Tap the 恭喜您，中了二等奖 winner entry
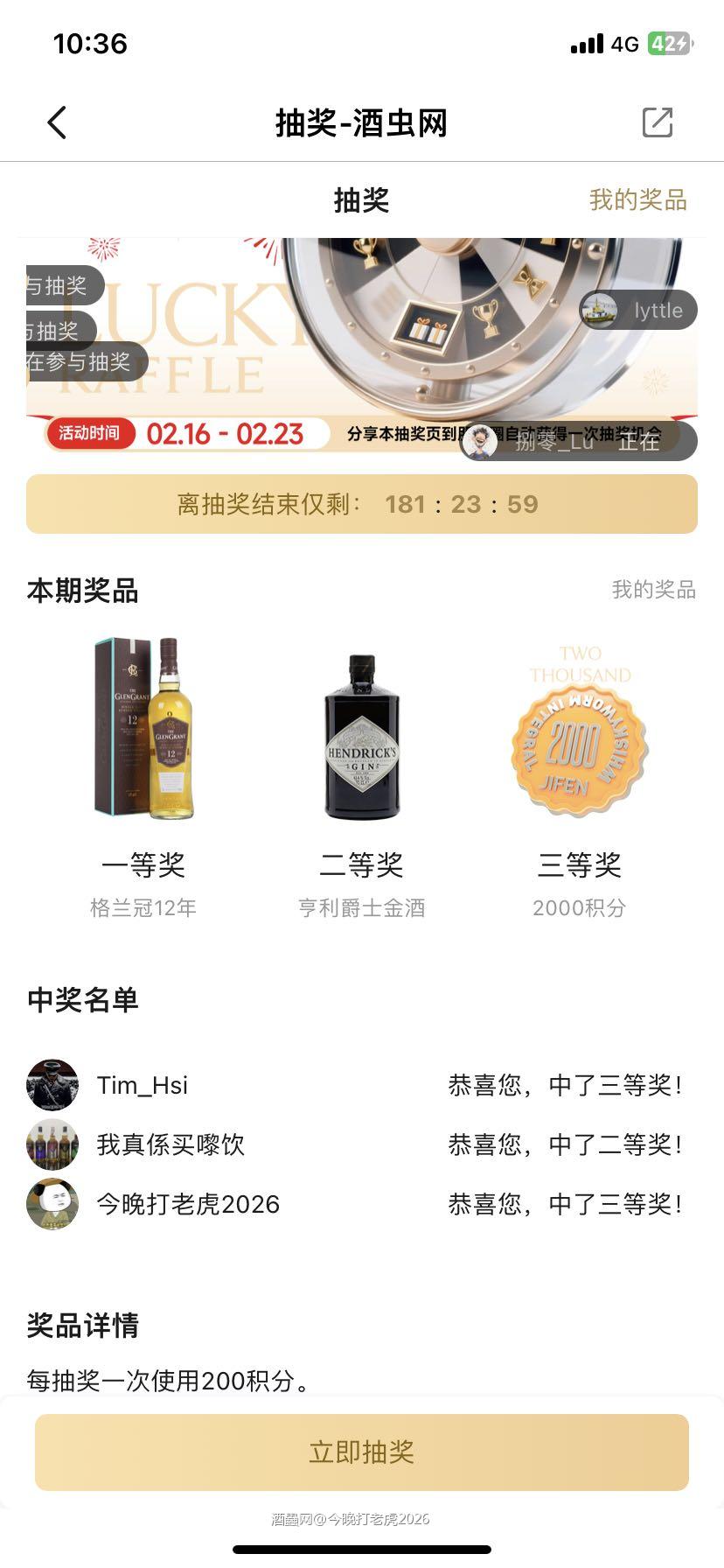Screen dimensions: 724x1568 coord(563,1144)
